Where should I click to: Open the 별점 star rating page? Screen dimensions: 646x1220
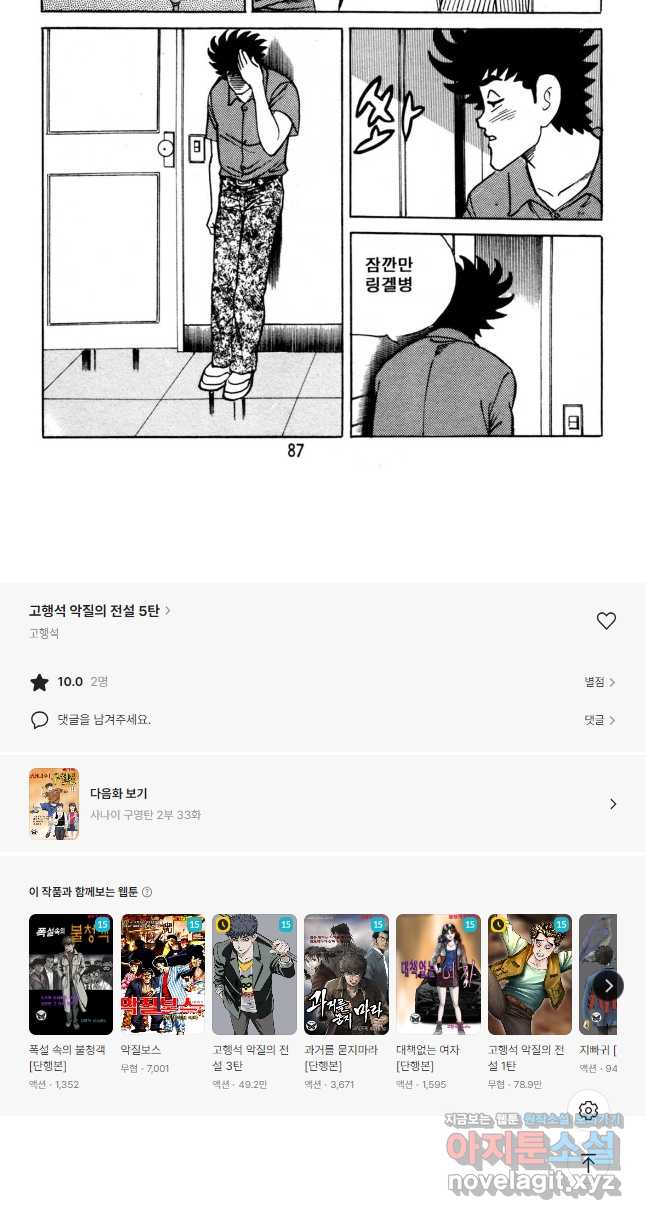[x=599, y=682]
